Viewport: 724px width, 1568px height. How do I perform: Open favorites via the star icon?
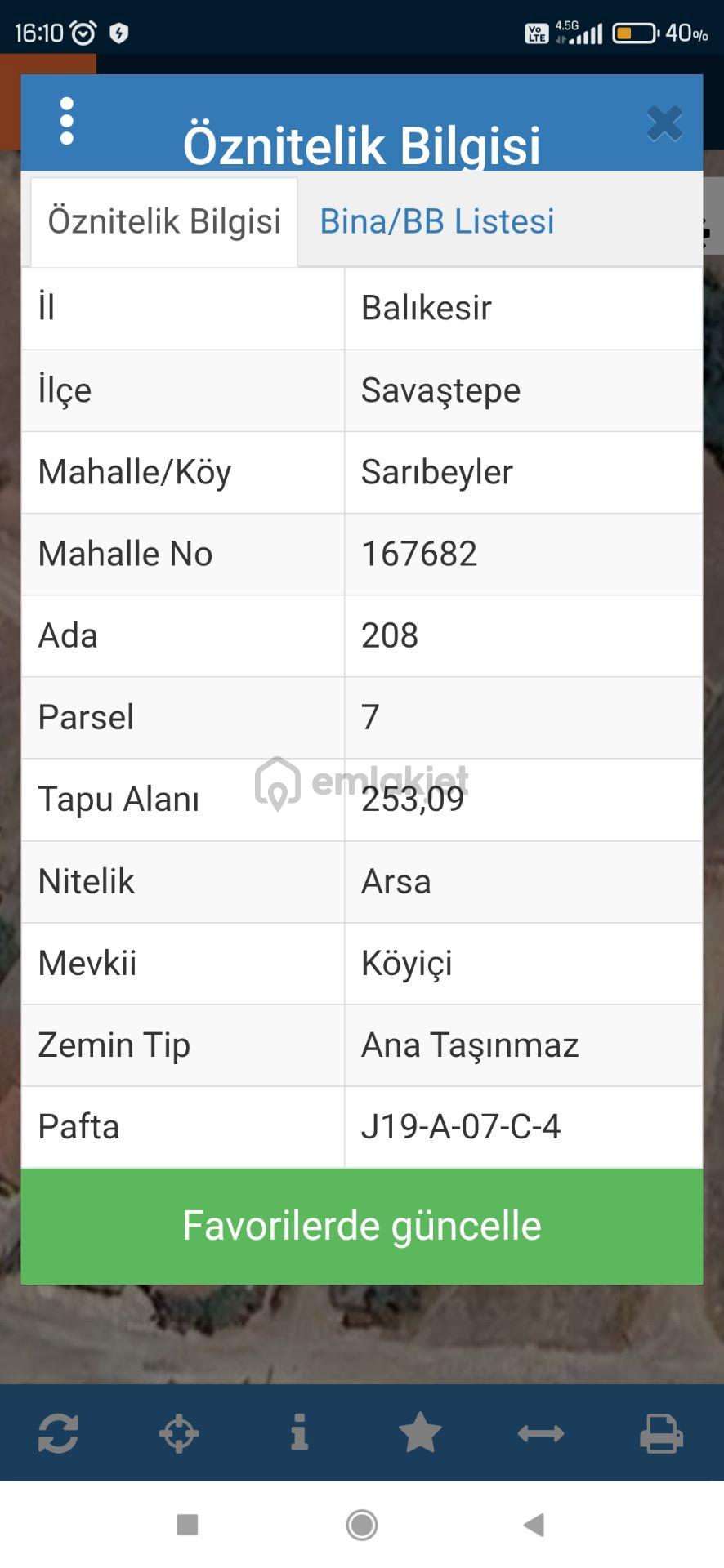(420, 1432)
